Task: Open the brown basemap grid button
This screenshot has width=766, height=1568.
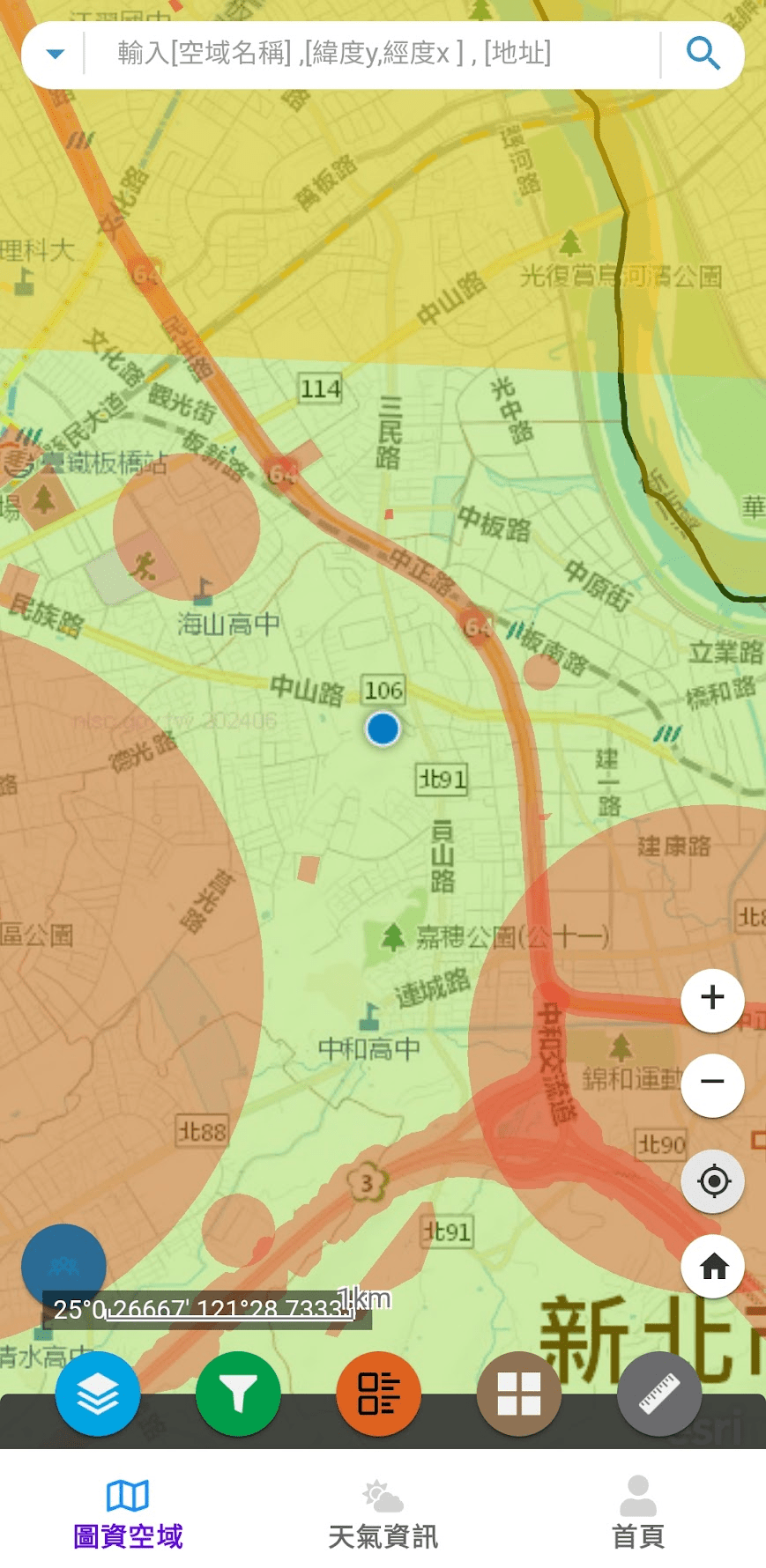Action: pyautogui.click(x=518, y=1394)
